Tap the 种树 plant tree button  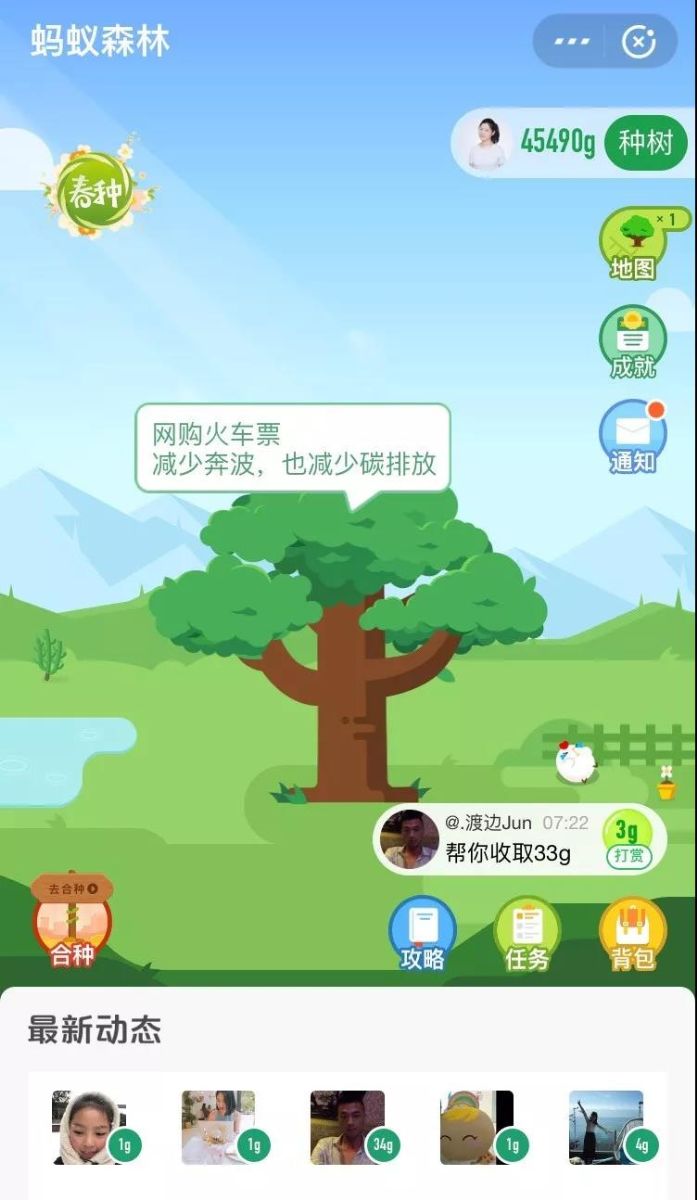click(x=645, y=143)
